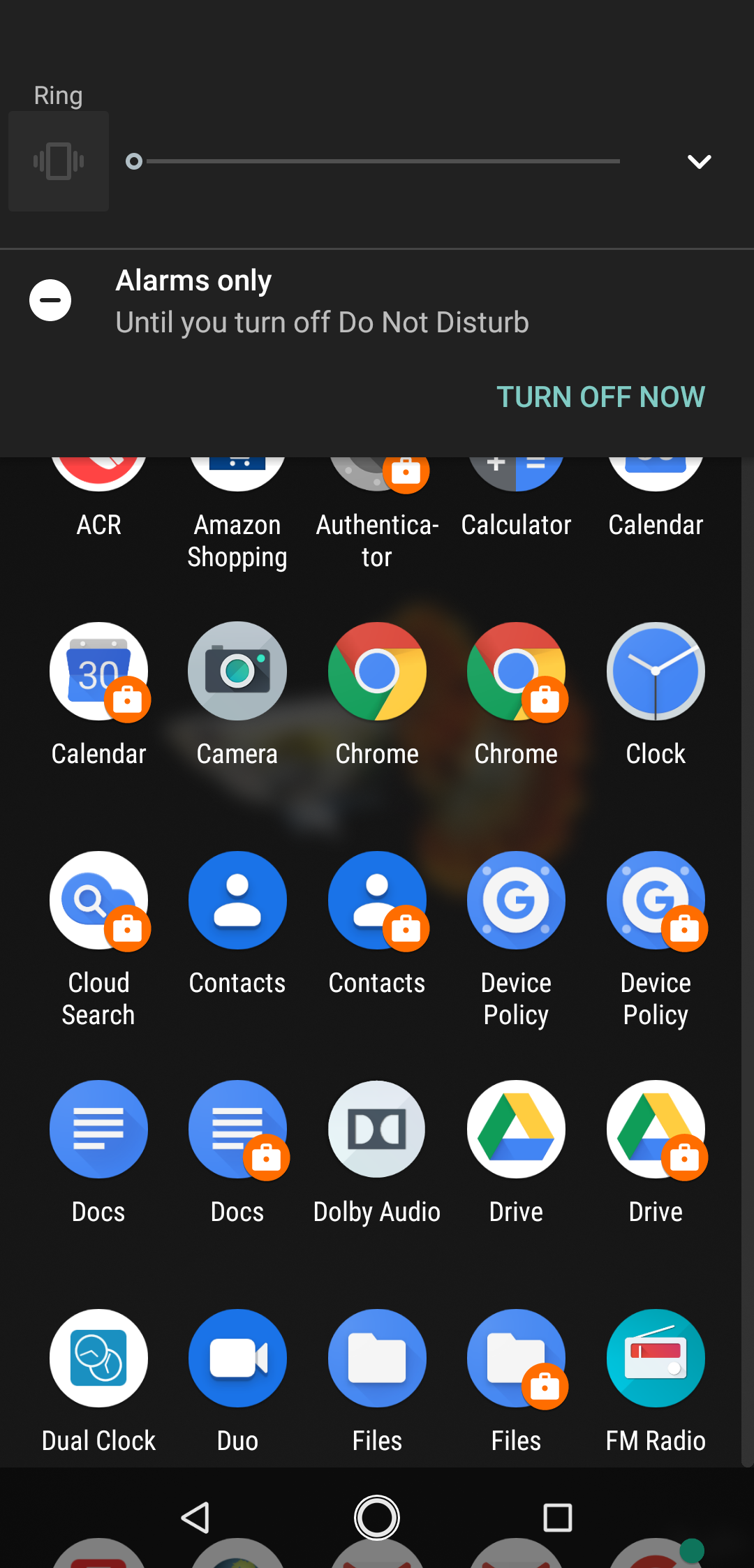Launch the Chrome browser
754x1568 pixels.
377,671
